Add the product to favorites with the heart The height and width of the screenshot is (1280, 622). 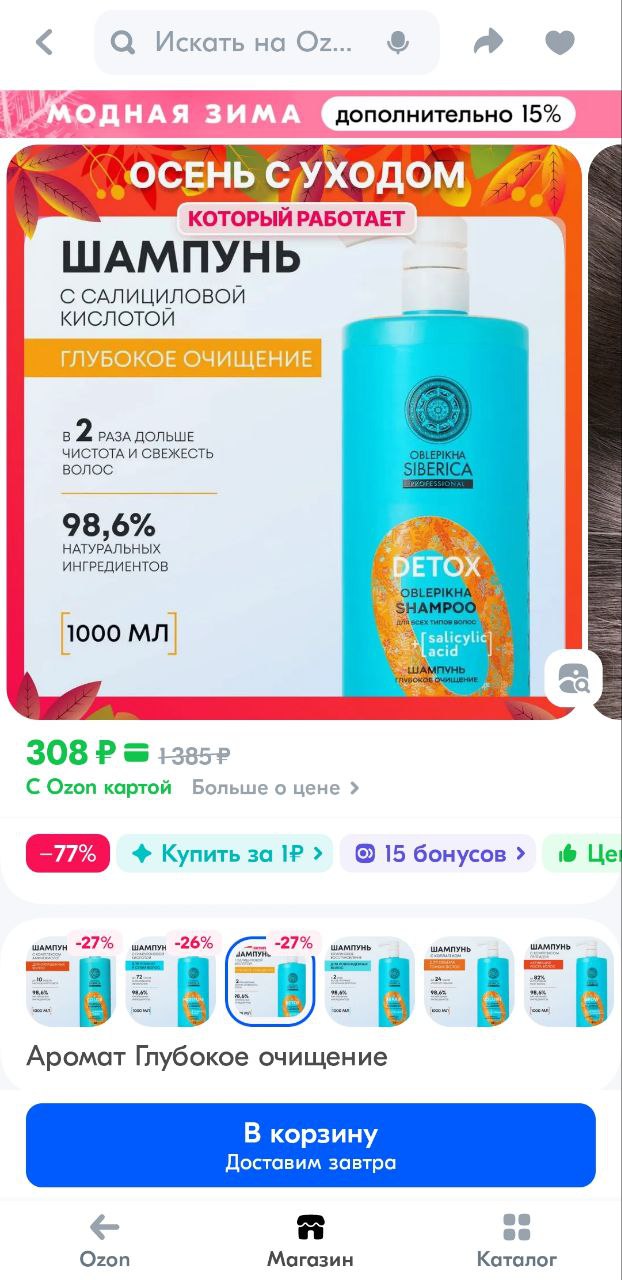(560, 42)
